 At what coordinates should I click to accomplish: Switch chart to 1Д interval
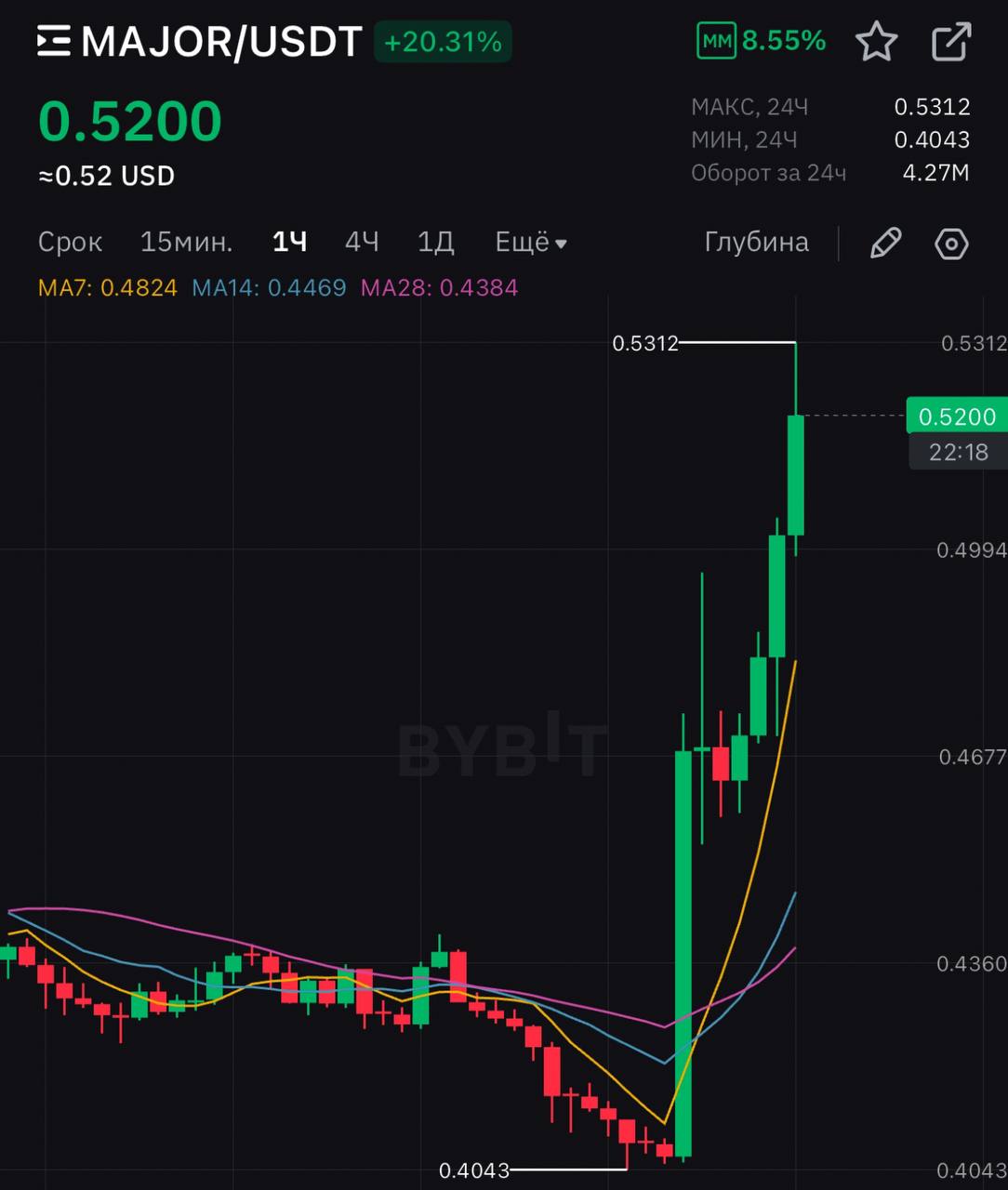(435, 243)
